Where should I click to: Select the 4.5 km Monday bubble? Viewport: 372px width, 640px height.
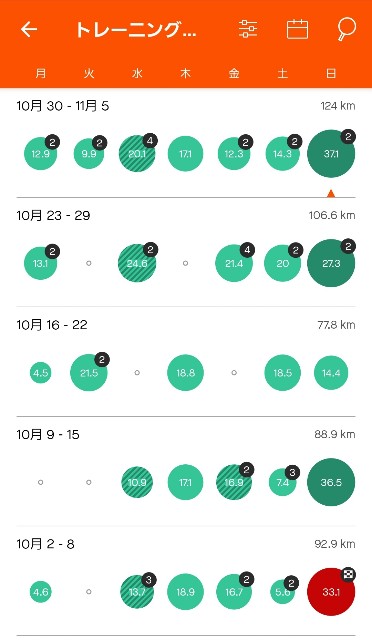point(40,373)
